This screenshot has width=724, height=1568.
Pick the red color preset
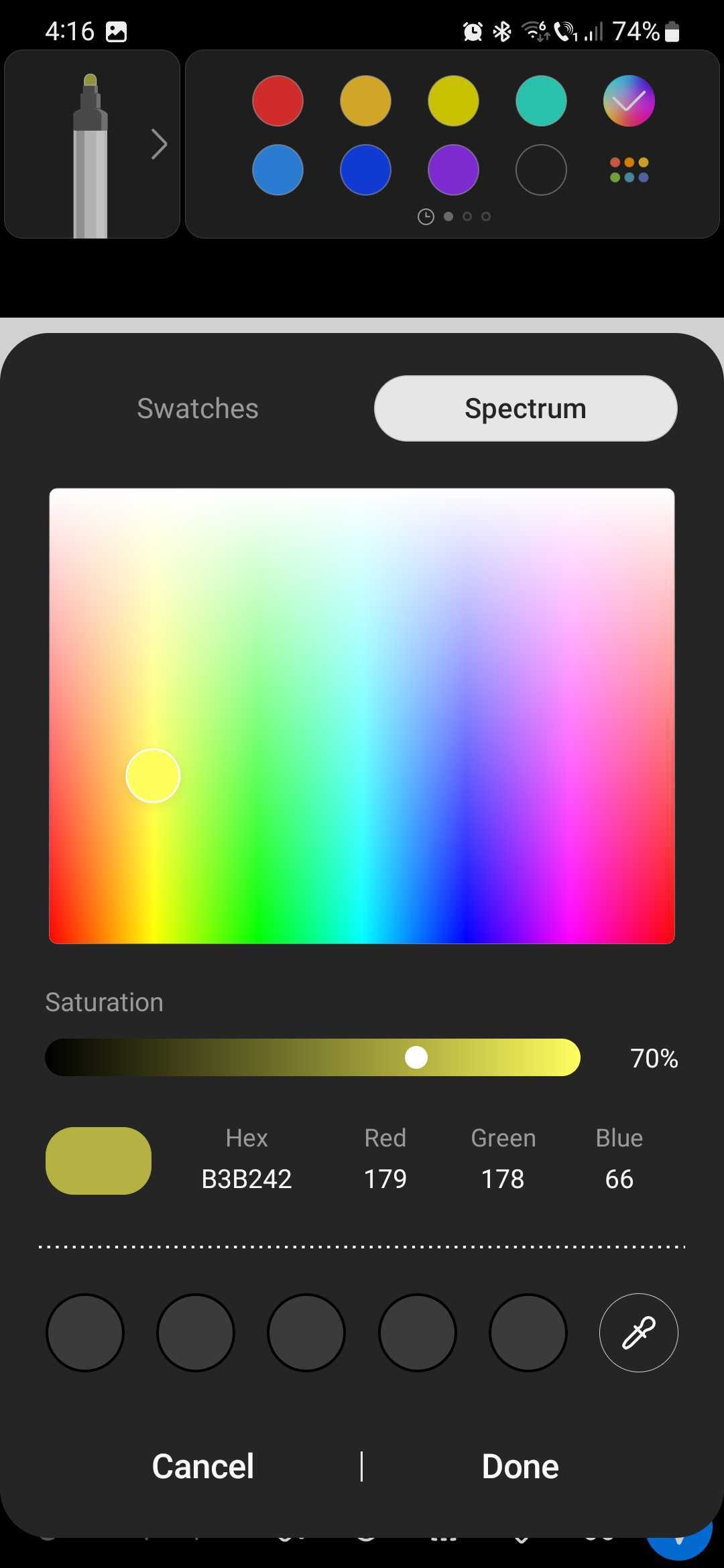(278, 101)
